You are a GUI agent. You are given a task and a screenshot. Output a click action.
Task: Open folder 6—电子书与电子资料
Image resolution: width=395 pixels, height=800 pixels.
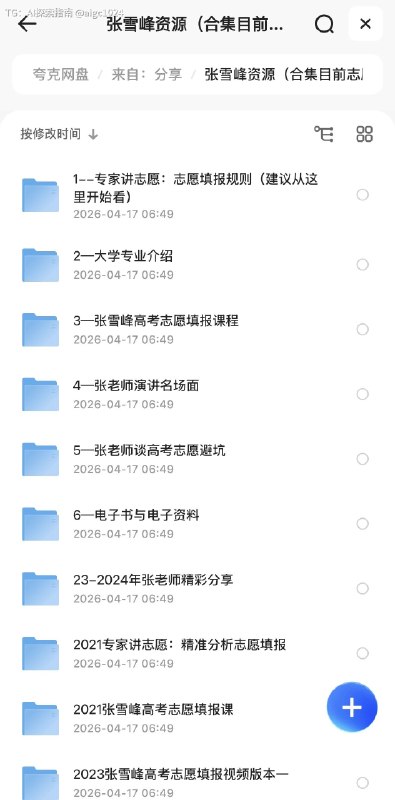click(x=197, y=524)
